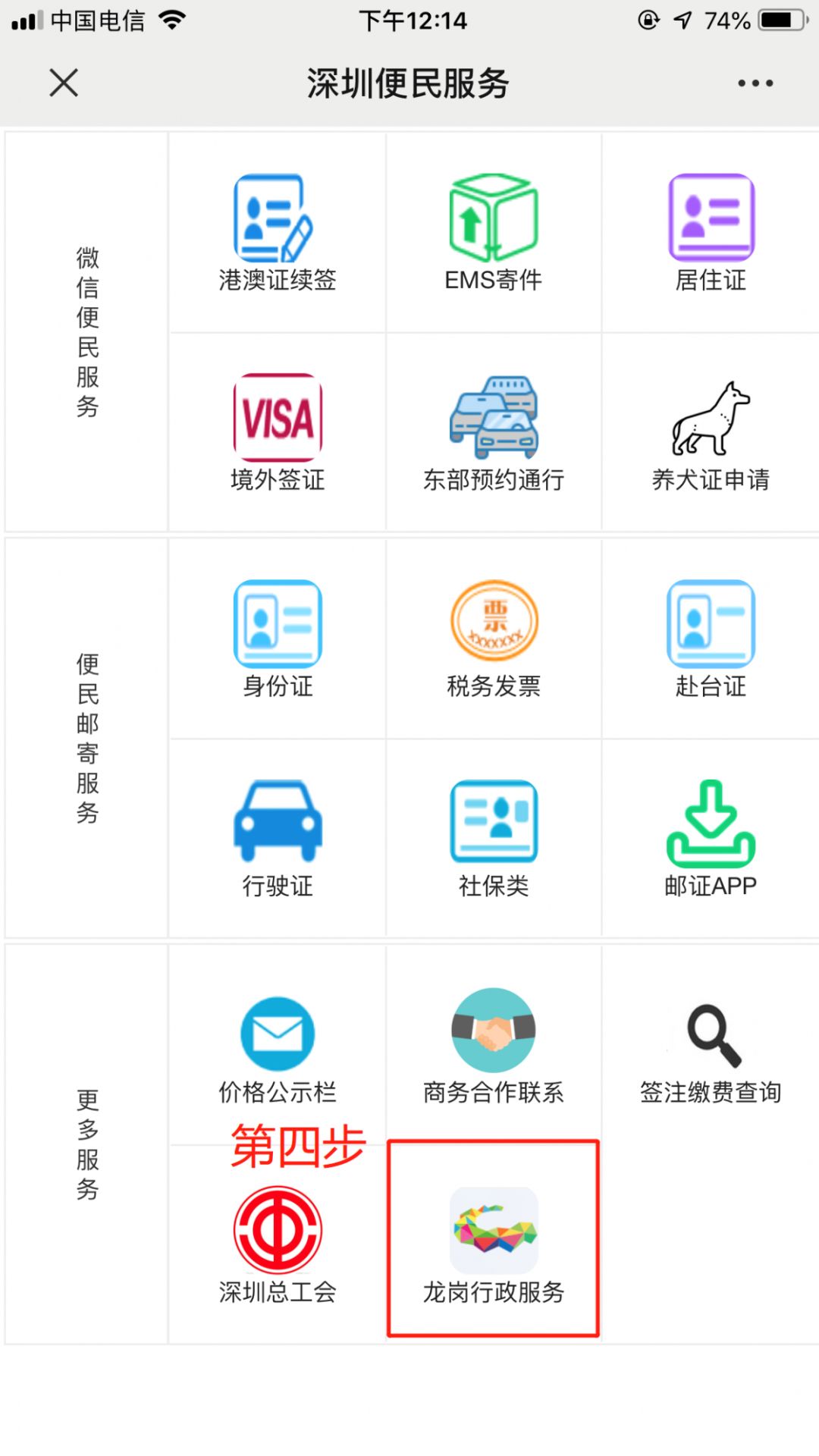Image resolution: width=819 pixels, height=1456 pixels.
Task: Close the 深圳便民服务 page
Action: pos(64,83)
